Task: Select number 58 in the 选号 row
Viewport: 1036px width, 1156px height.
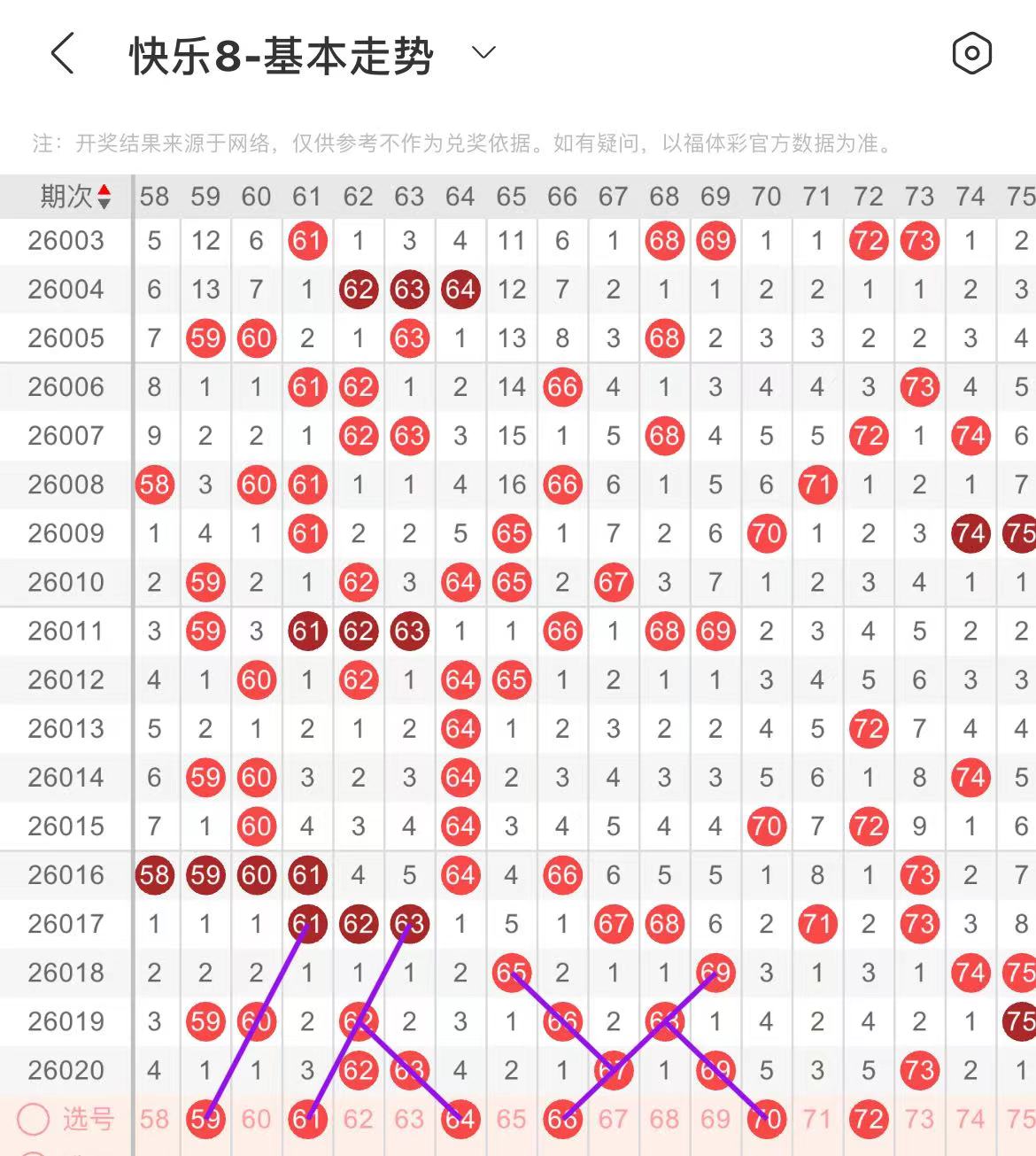Action: pos(154,1119)
